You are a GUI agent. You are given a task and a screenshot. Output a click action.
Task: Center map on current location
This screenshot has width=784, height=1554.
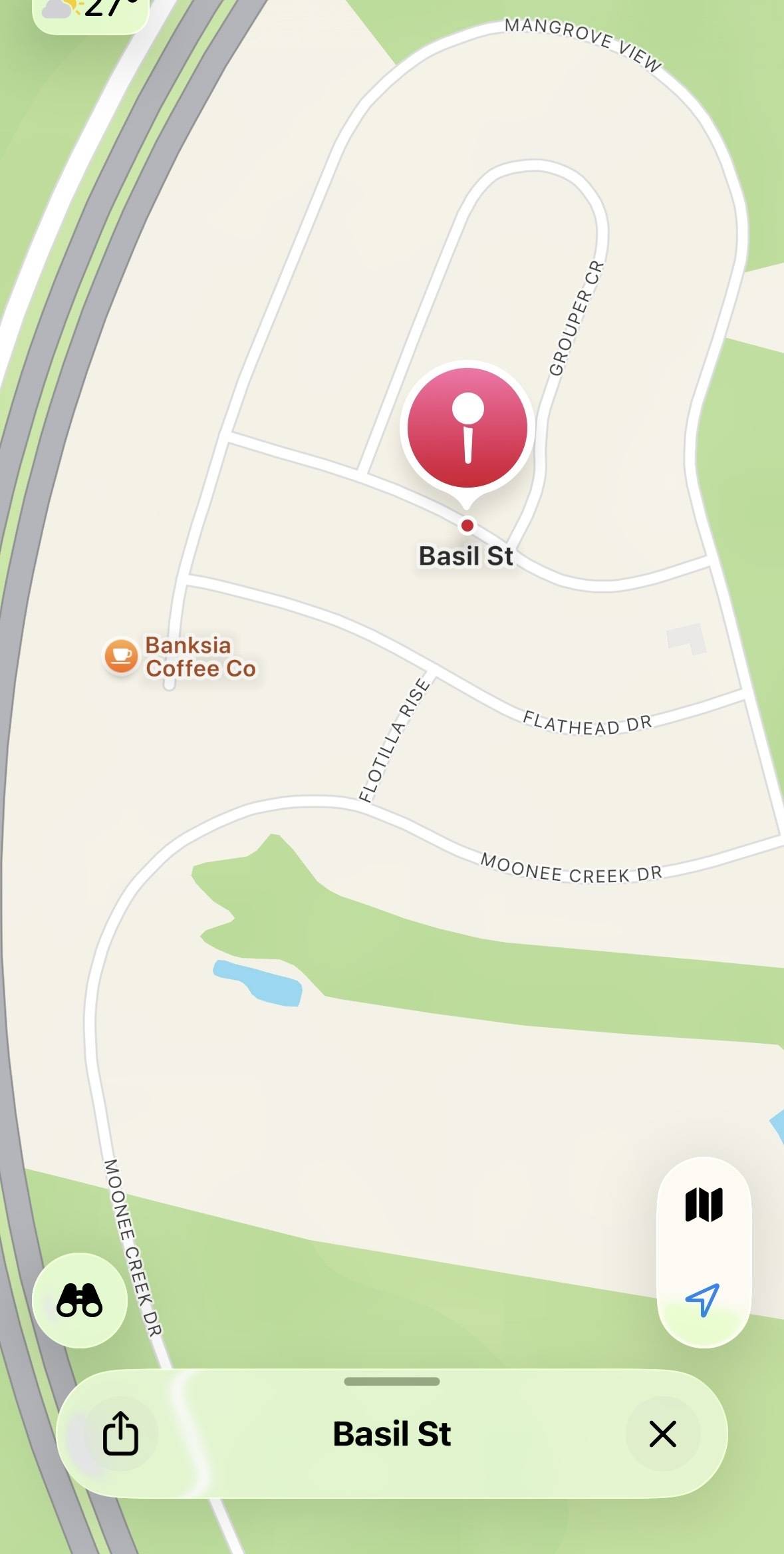(703, 1299)
